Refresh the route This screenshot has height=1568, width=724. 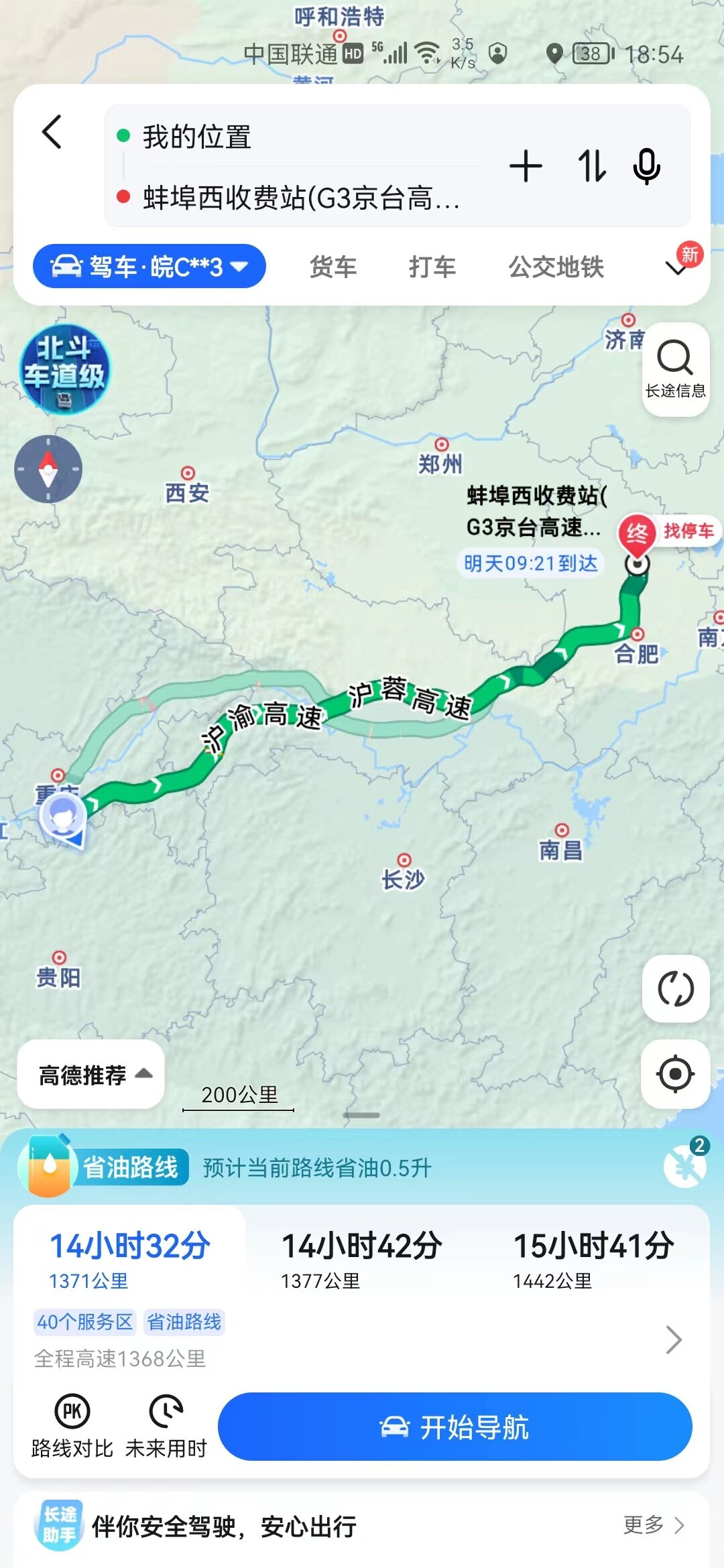[x=675, y=989]
